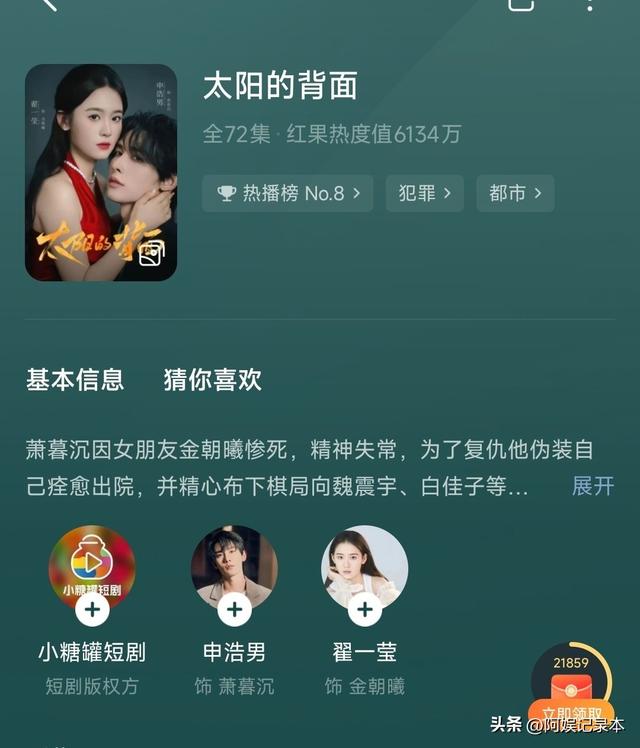Image resolution: width=640 pixels, height=748 pixels.
Task: Expand the synopsis with 展开
Action: click(x=592, y=486)
